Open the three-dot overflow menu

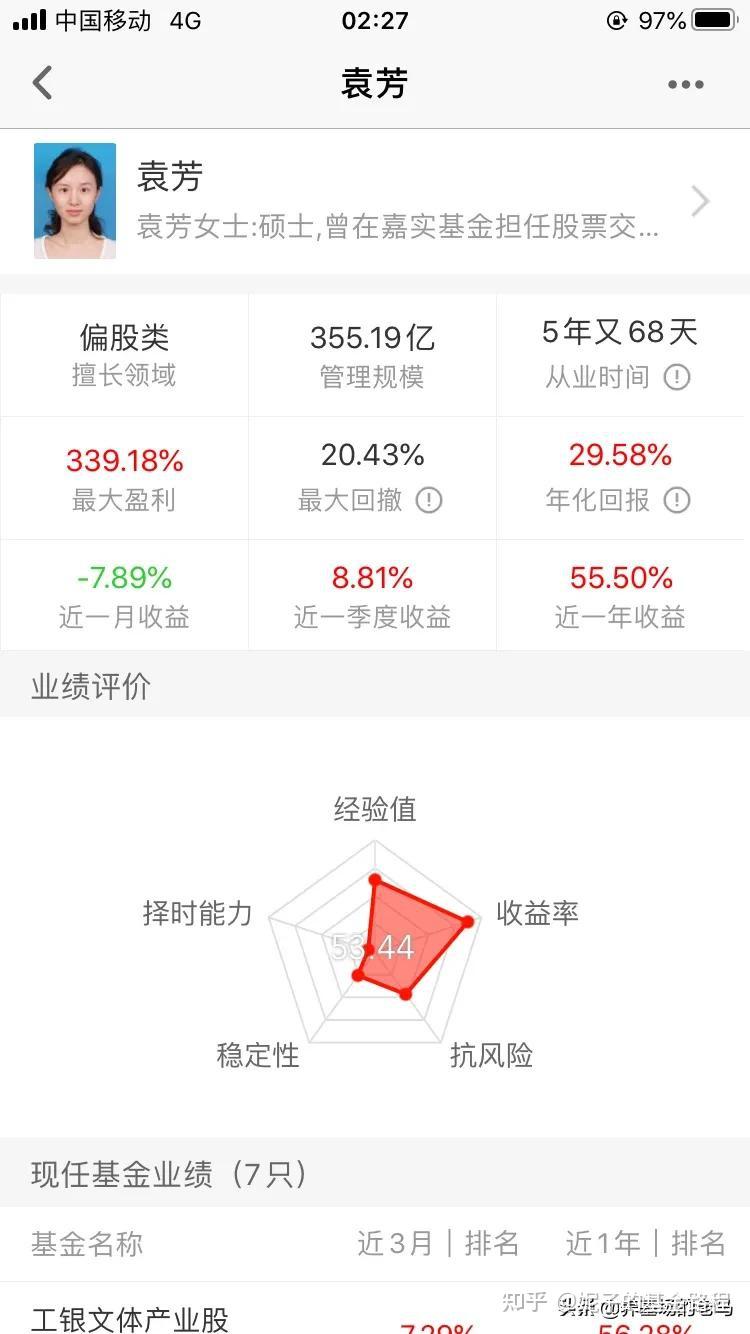pyautogui.click(x=686, y=85)
